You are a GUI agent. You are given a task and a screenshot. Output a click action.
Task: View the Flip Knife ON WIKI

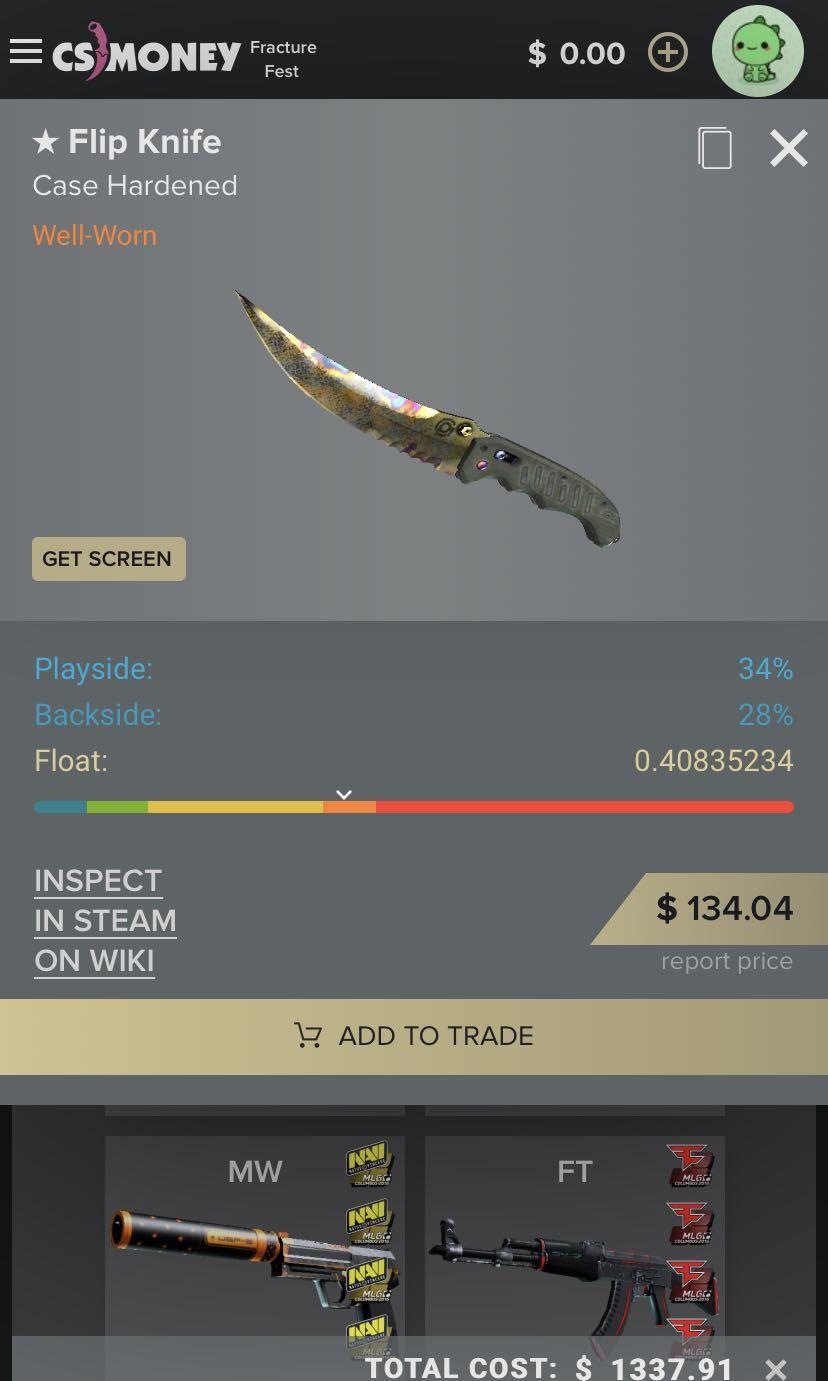tap(95, 961)
